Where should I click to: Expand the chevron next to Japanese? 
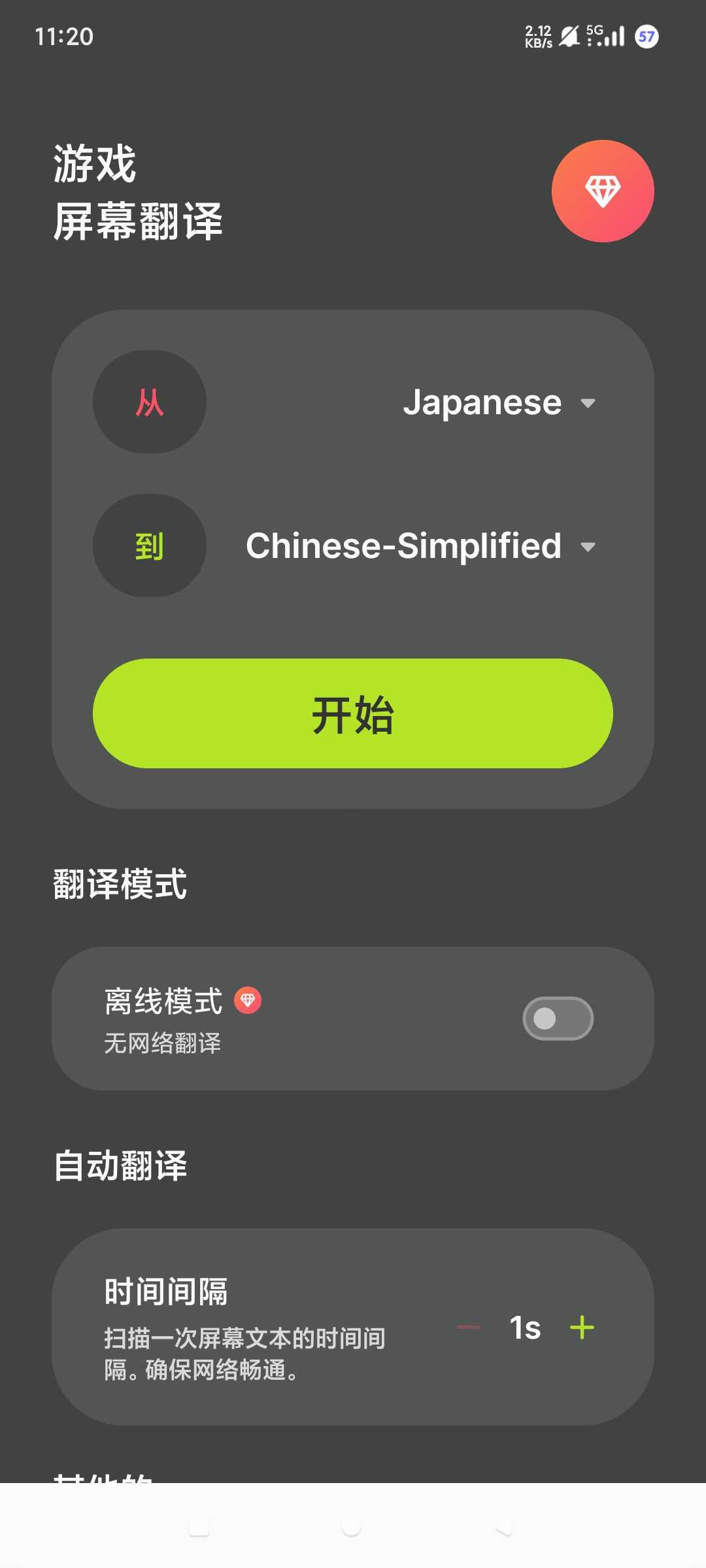589,404
